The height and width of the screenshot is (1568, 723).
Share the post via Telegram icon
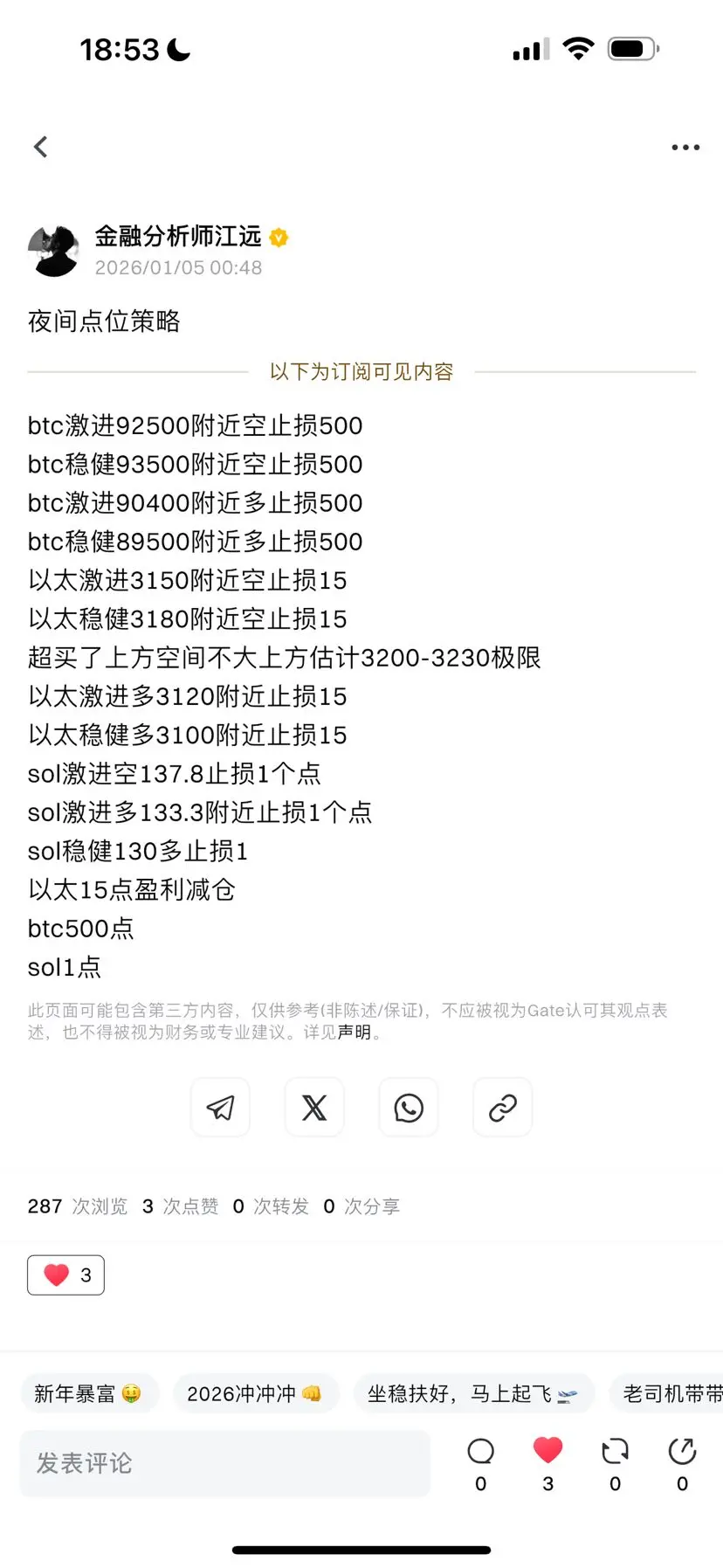pyautogui.click(x=220, y=1107)
